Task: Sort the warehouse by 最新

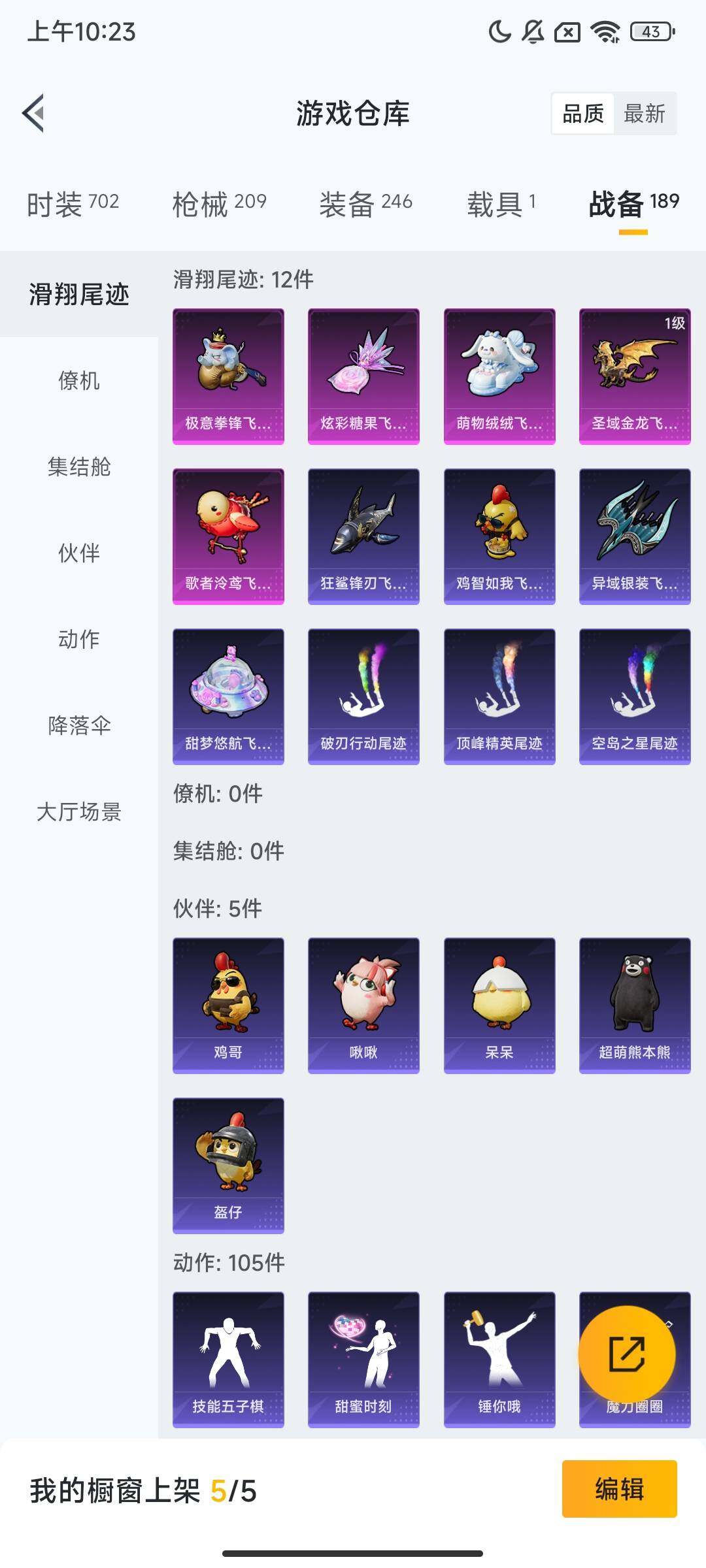Action: [644, 114]
